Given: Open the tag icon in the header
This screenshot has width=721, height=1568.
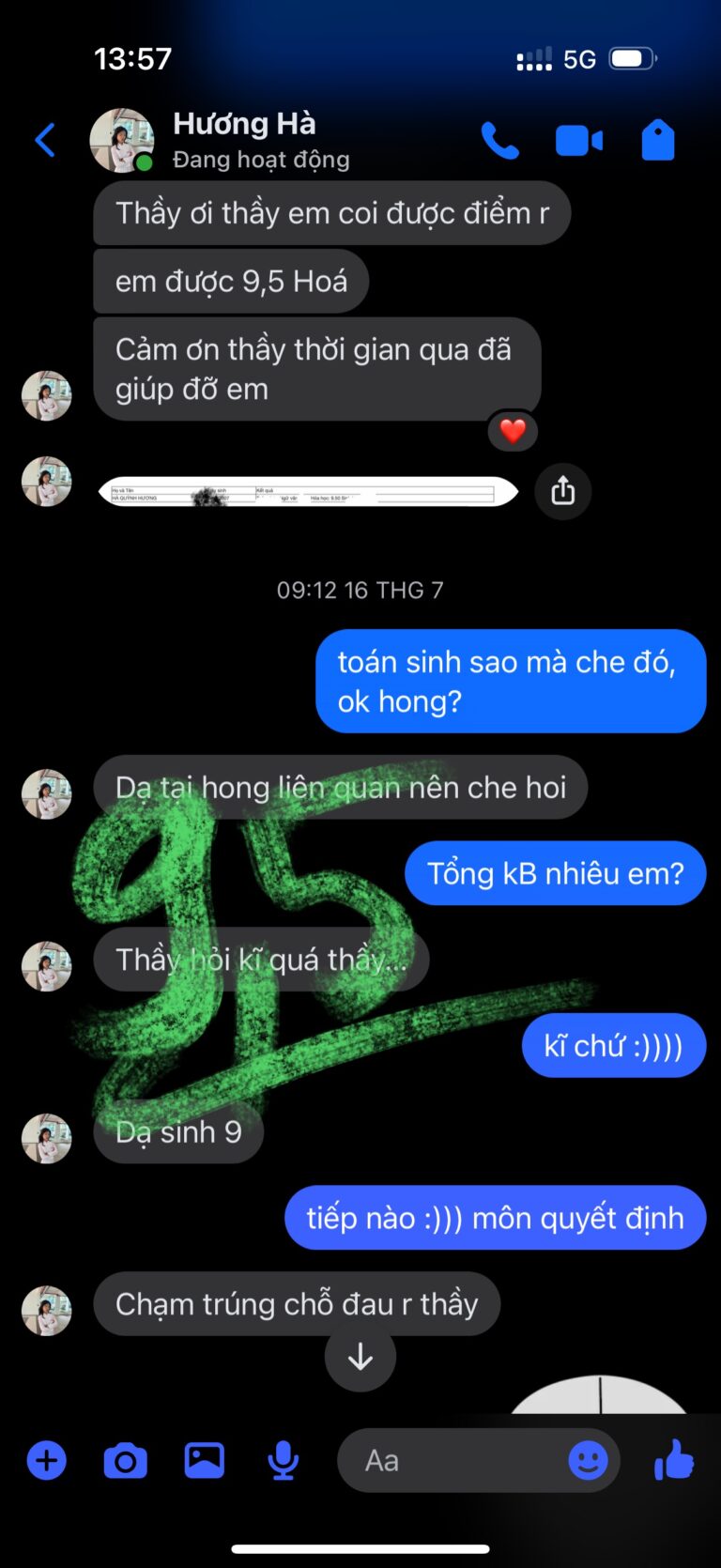Looking at the screenshot, I should click(x=657, y=141).
